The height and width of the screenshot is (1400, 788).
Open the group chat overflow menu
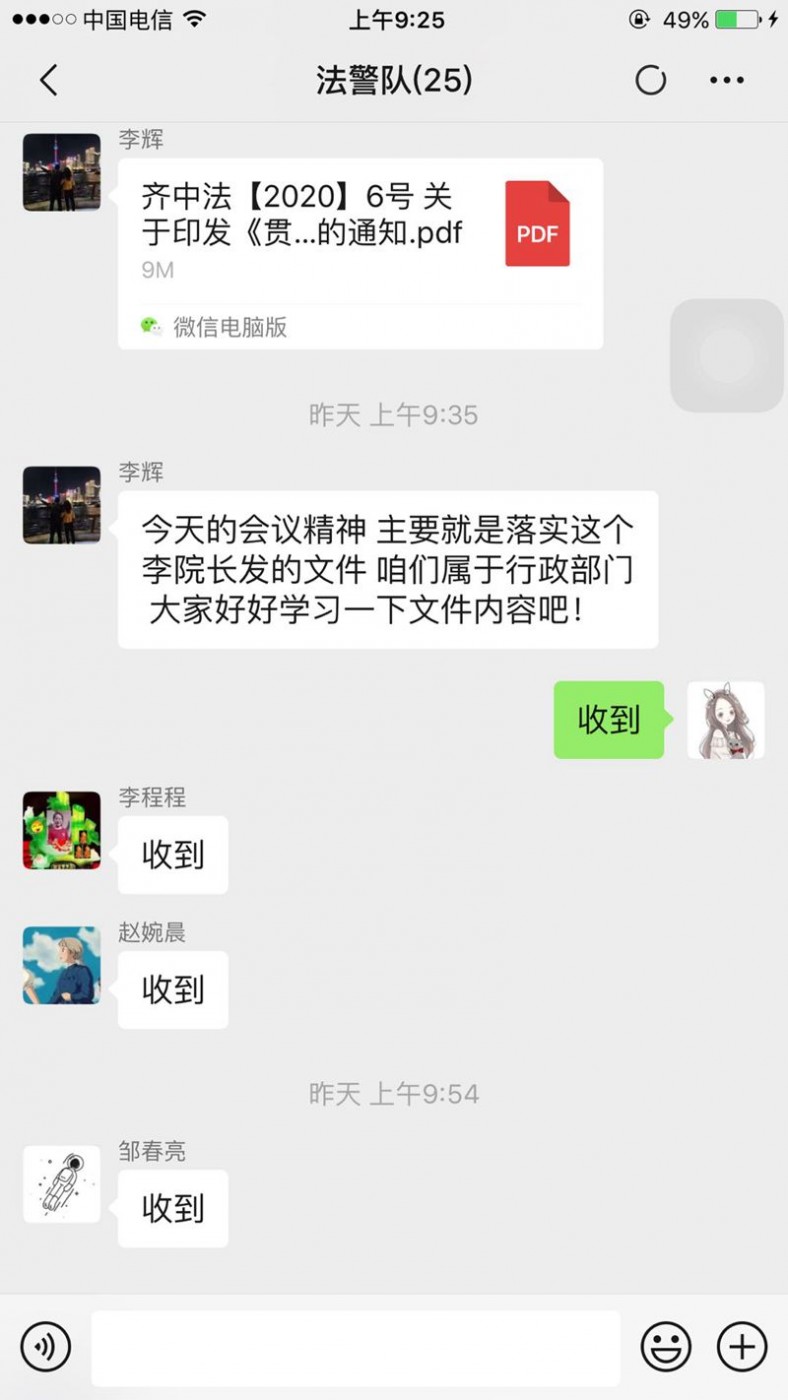pyautogui.click(x=727, y=80)
